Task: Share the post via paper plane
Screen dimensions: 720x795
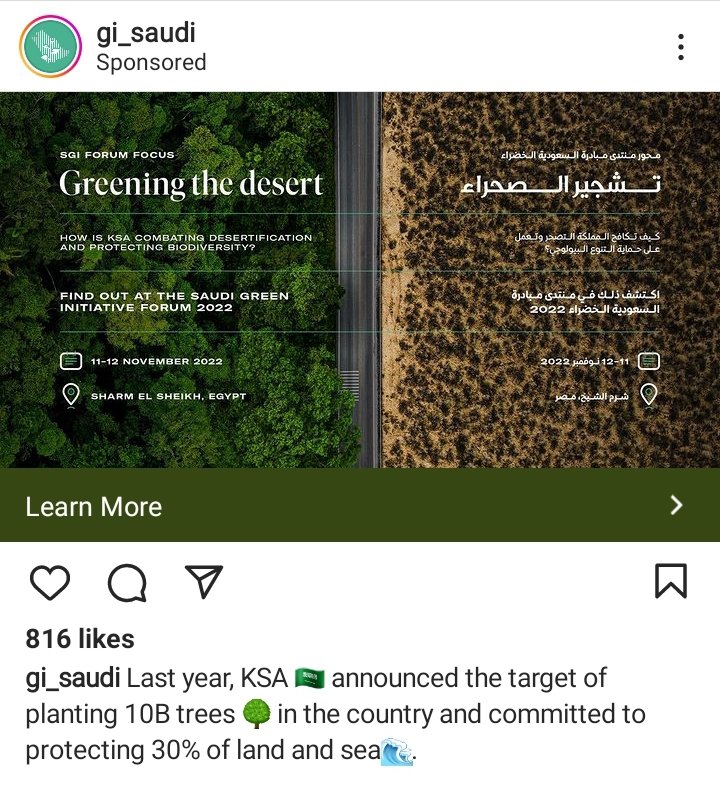Action: (203, 581)
